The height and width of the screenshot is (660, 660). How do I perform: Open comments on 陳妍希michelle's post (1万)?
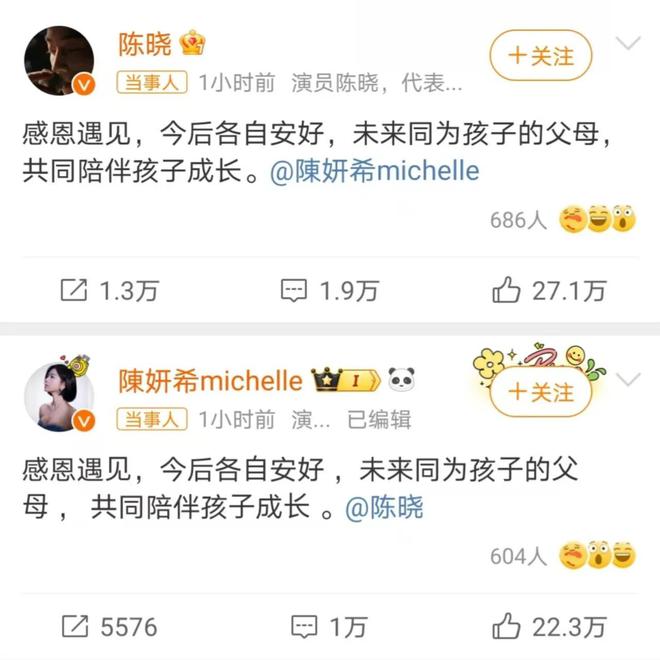click(x=329, y=626)
